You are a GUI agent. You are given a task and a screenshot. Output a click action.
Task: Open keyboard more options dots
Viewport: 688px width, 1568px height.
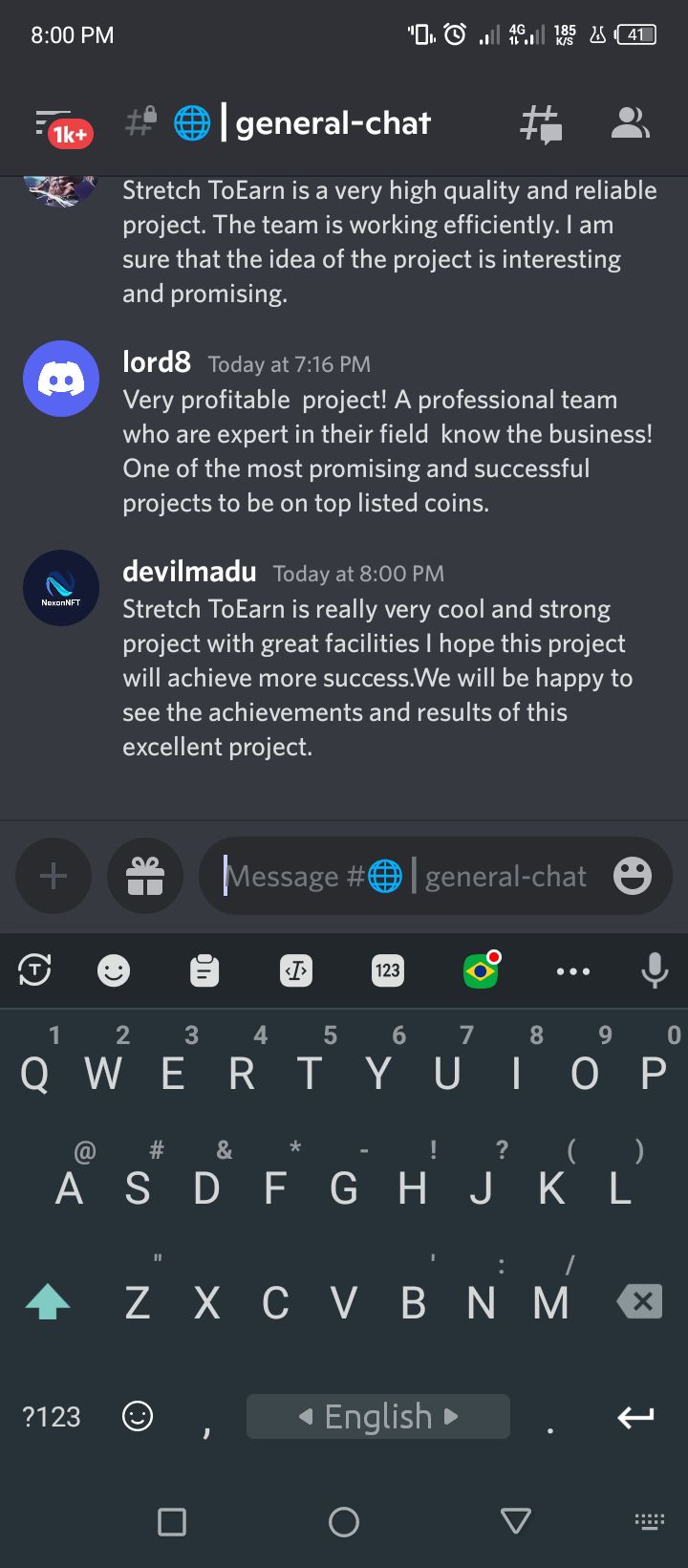click(x=572, y=971)
